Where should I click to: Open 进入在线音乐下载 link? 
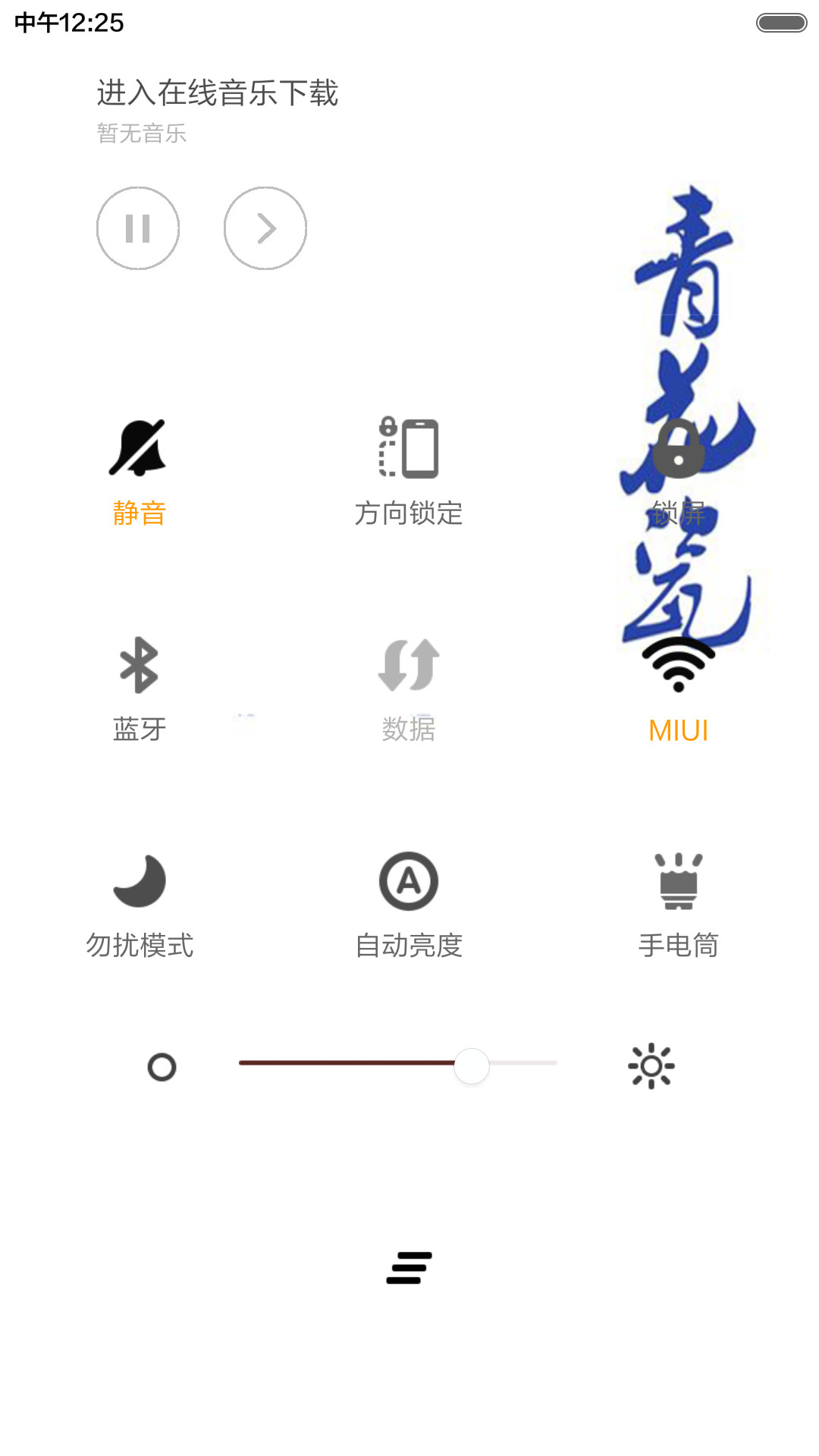pos(218,93)
